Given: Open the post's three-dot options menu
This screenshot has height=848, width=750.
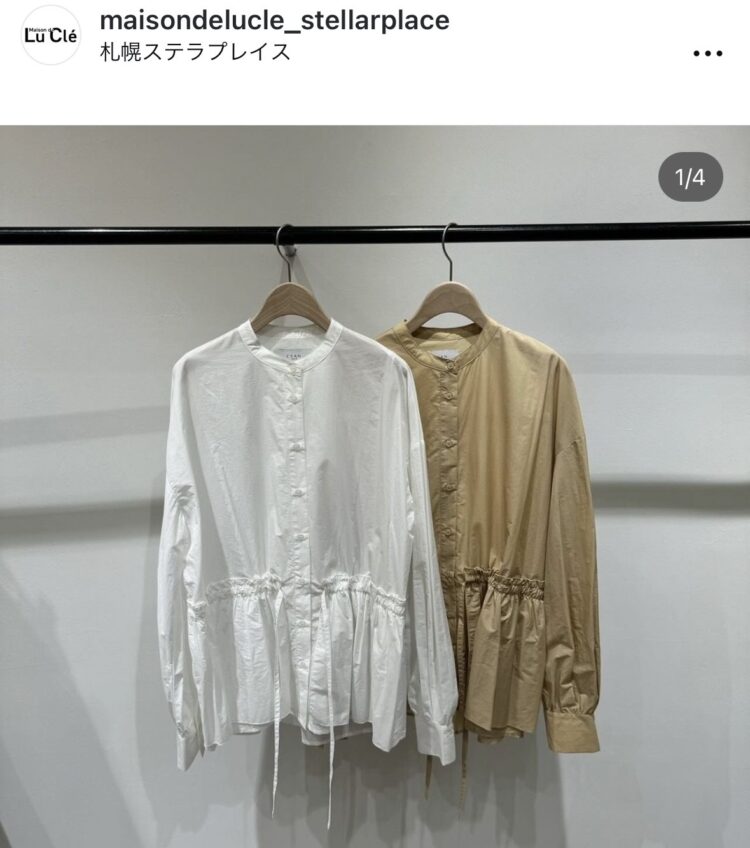Looking at the screenshot, I should 707,53.
